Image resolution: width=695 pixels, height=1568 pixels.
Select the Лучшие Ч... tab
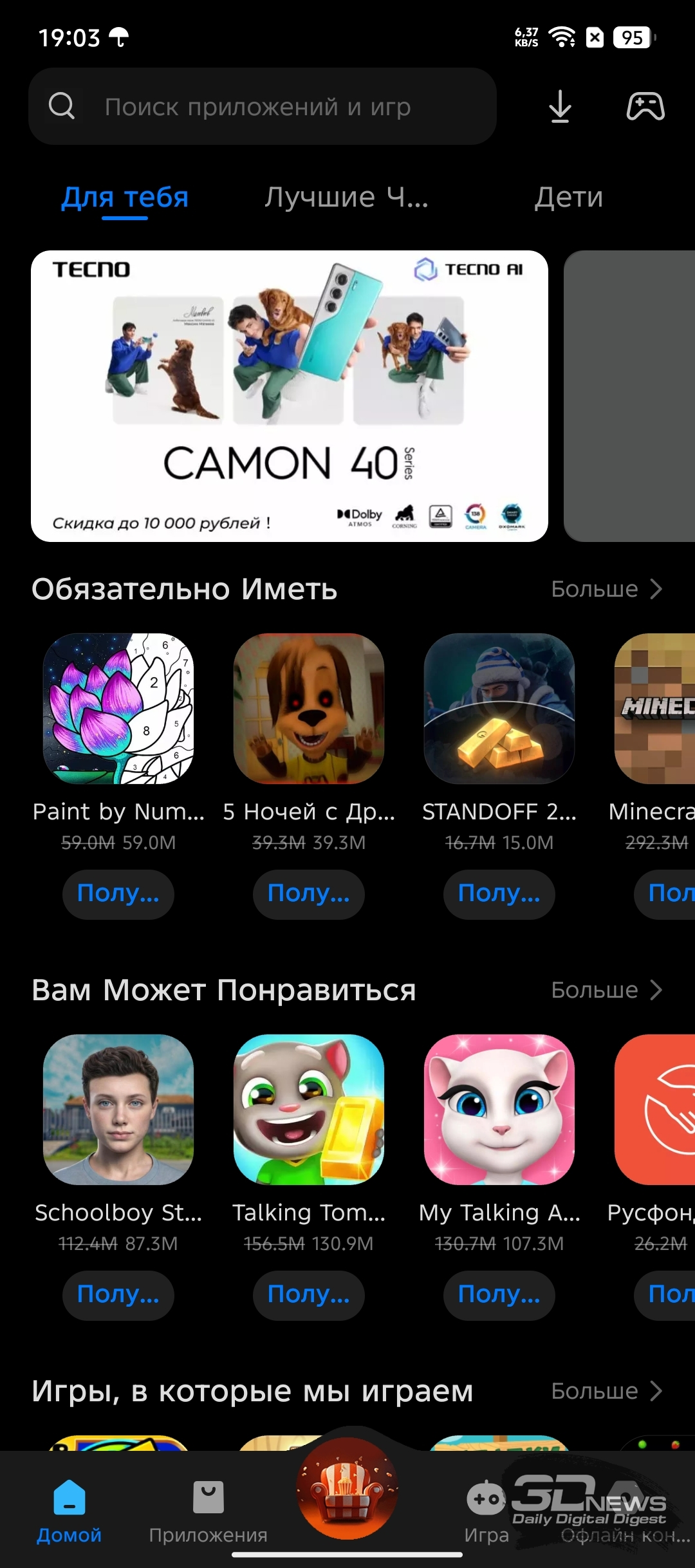pyautogui.click(x=346, y=198)
